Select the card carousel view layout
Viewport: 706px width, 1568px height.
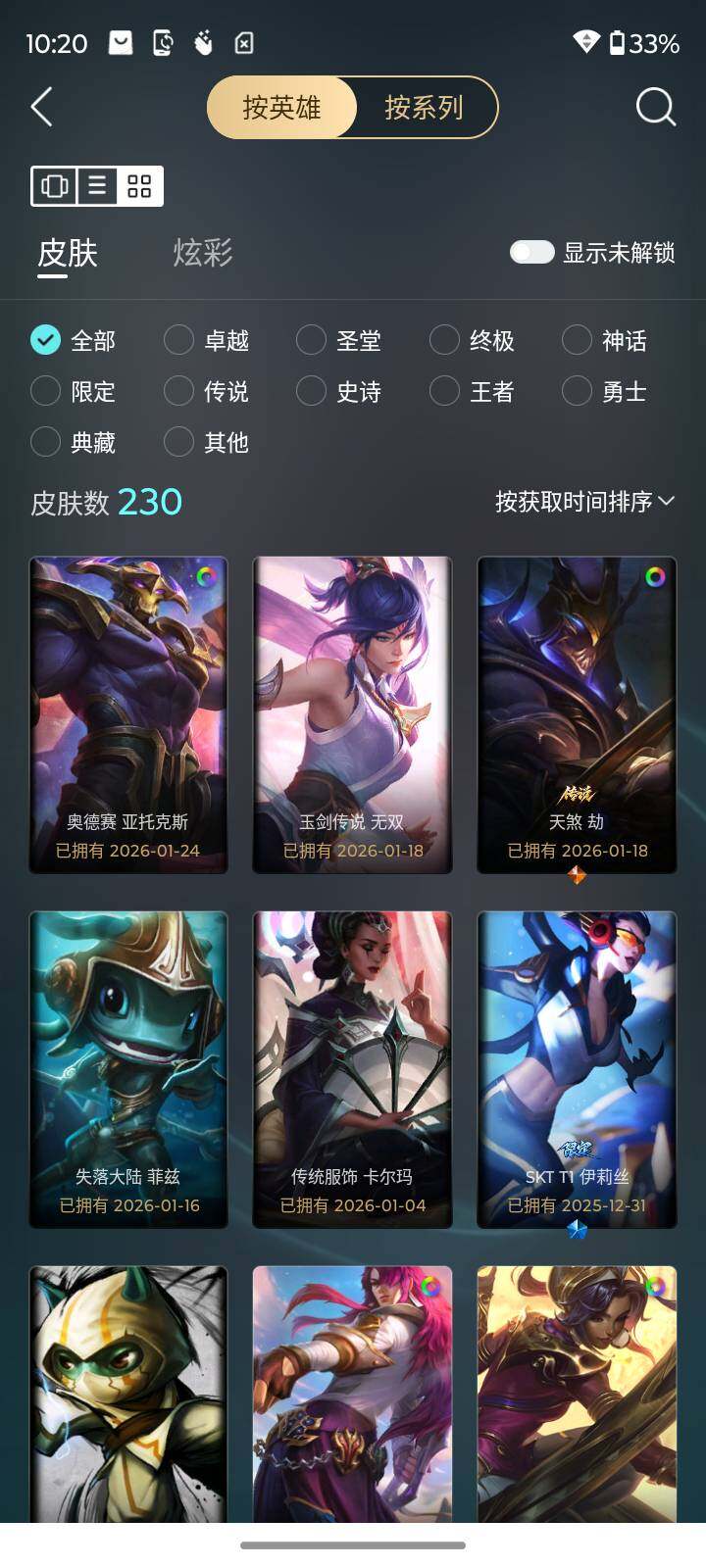point(55,185)
